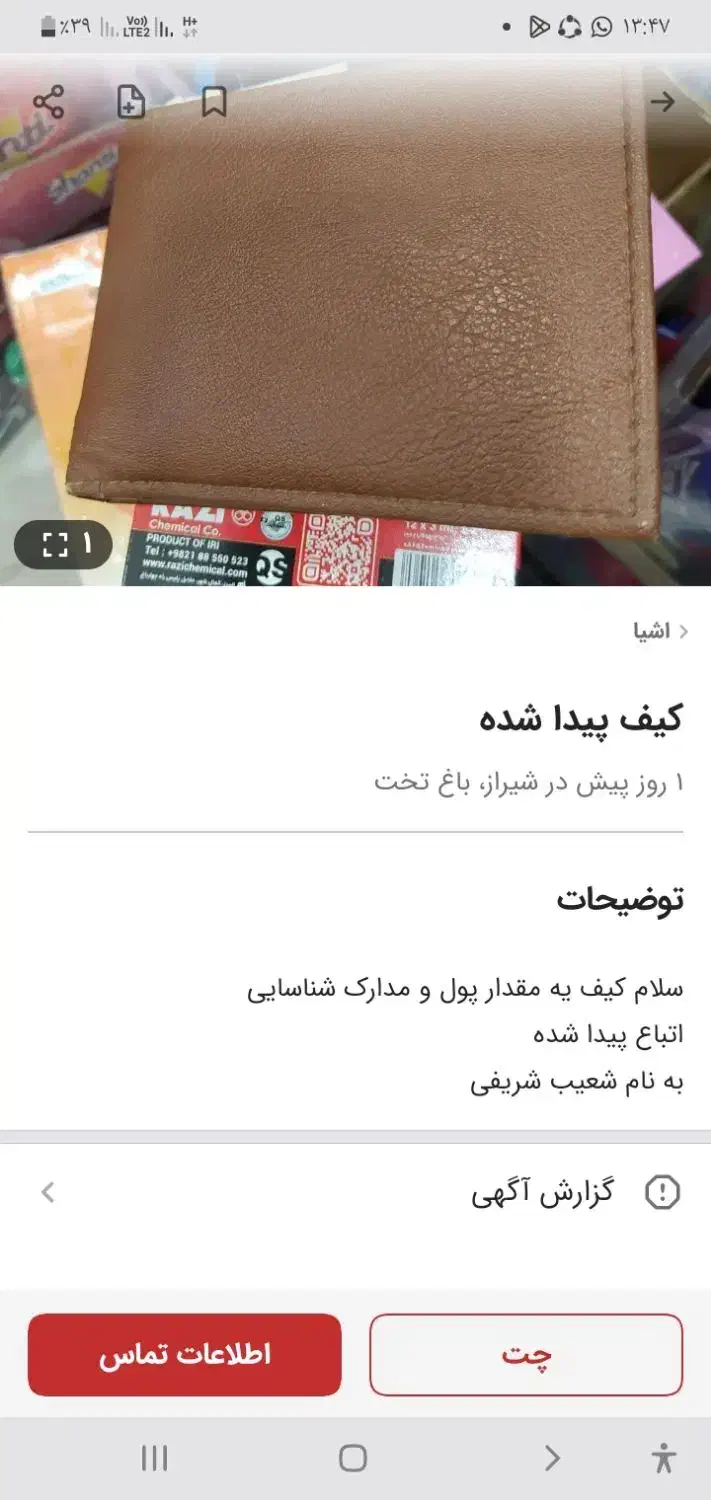Add a note to this ad
This screenshot has width=711, height=1500.
tap(131, 102)
